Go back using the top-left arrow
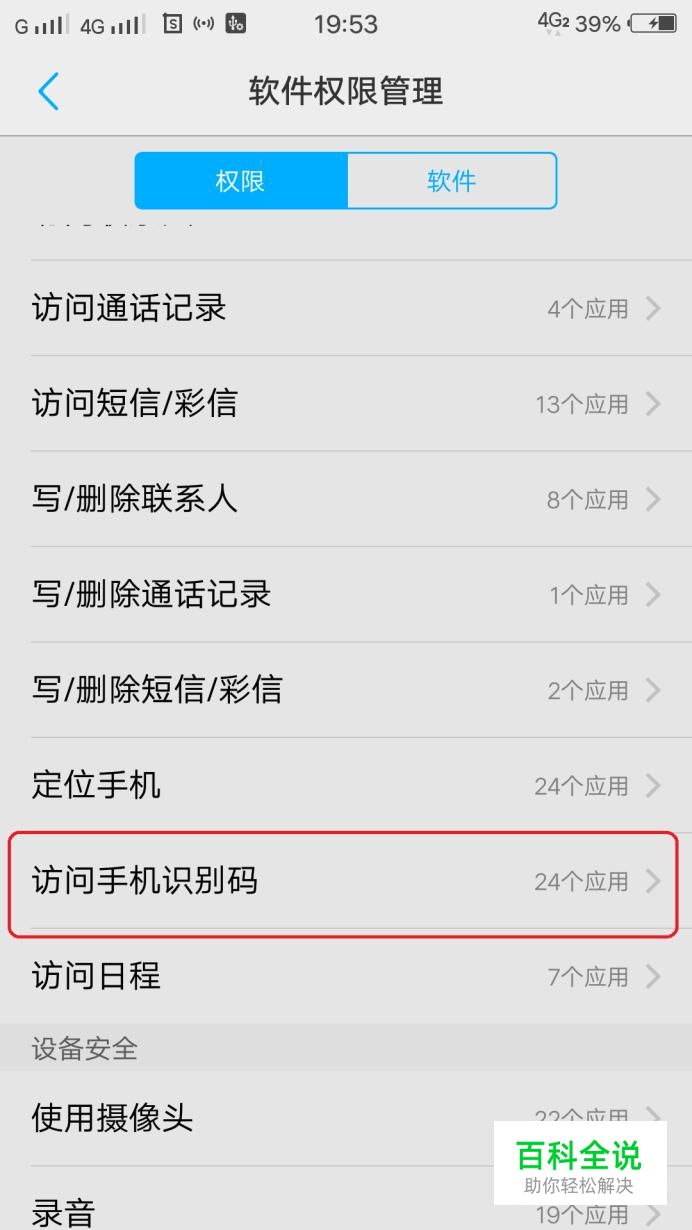Viewport: 692px width, 1230px height. 48,92
